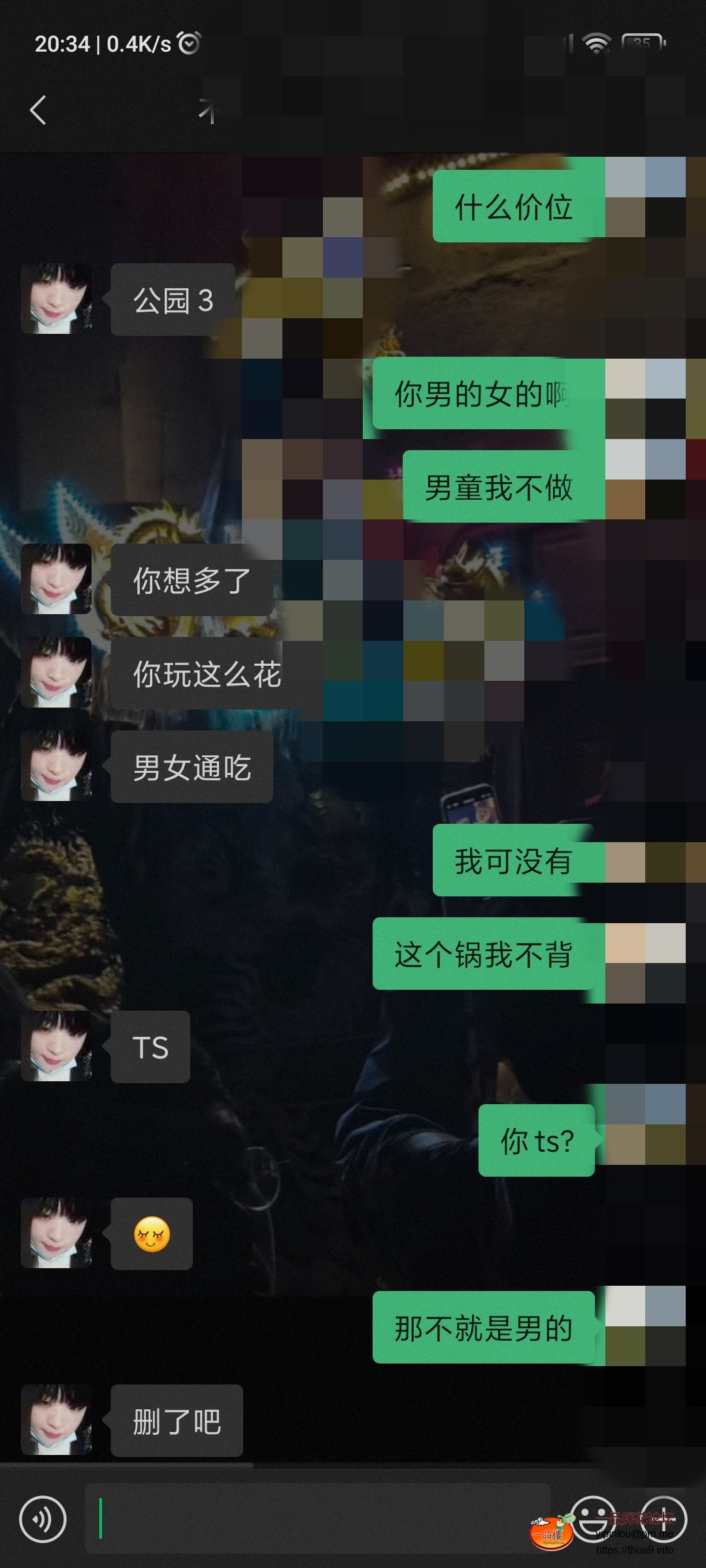Open the plus attachment menu

tap(663, 1518)
